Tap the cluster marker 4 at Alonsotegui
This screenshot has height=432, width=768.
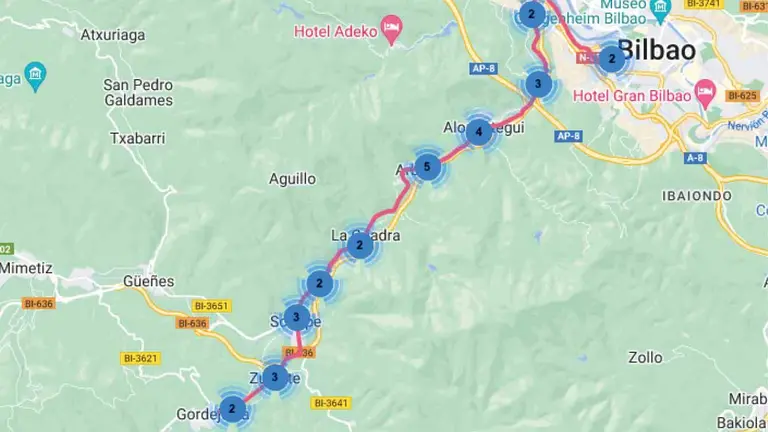pyautogui.click(x=479, y=131)
